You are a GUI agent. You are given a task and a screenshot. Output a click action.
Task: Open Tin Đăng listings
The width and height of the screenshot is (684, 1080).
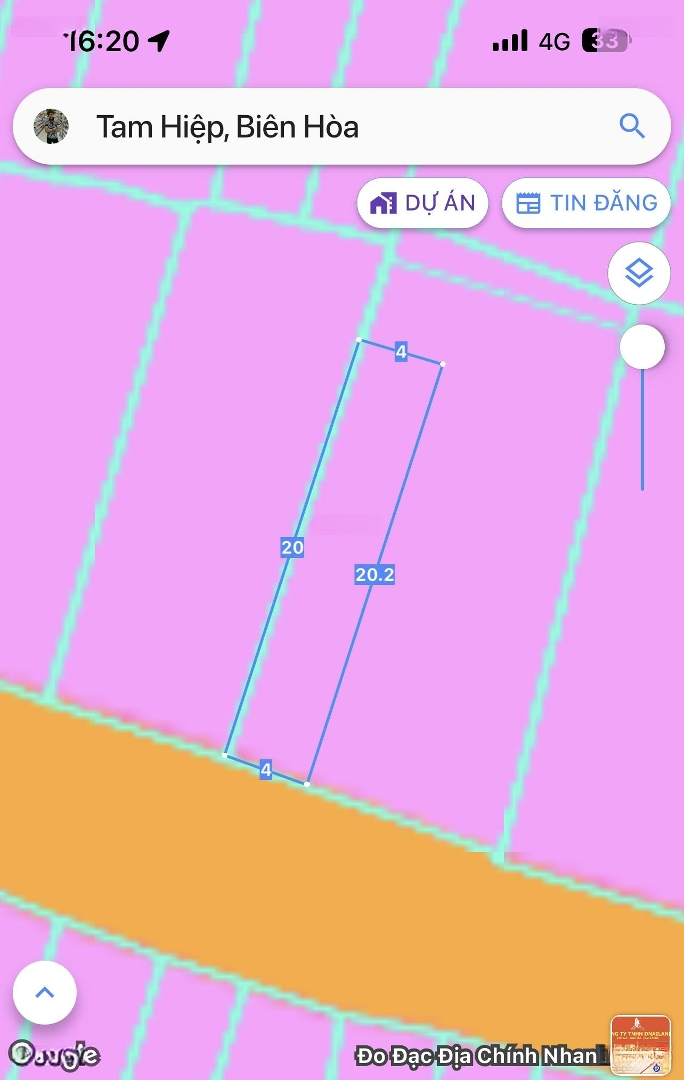click(x=586, y=203)
